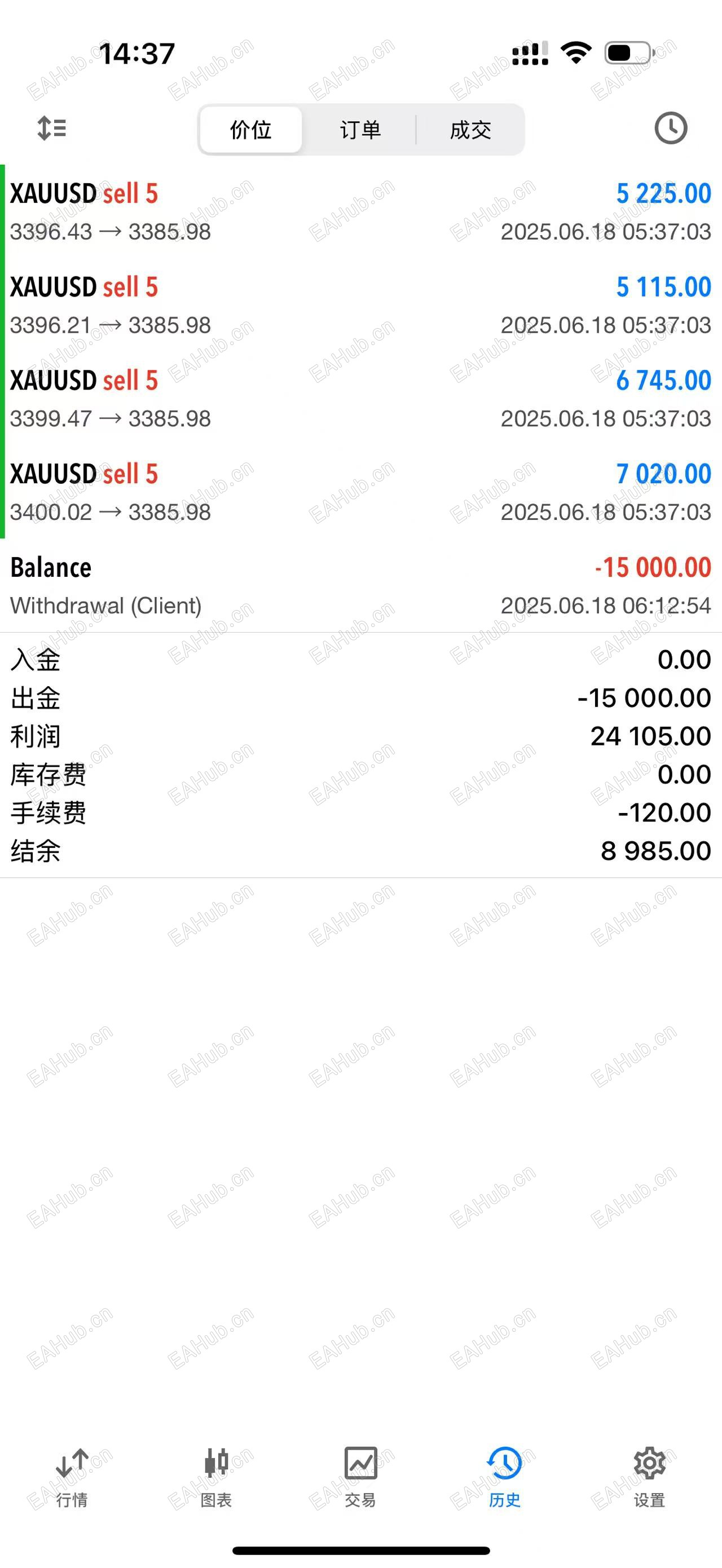Open the sort options icon top left

tap(52, 129)
